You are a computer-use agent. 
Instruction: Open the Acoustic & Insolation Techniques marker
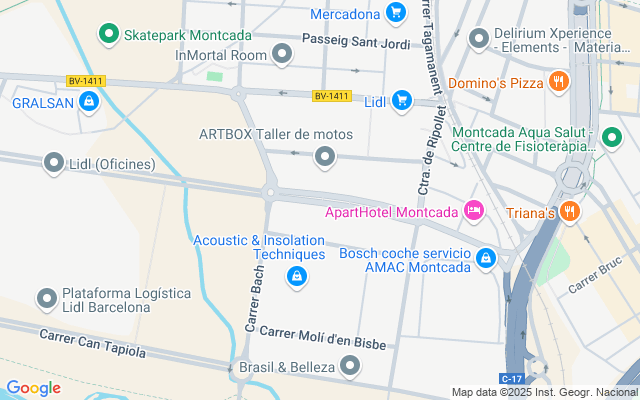point(296,276)
